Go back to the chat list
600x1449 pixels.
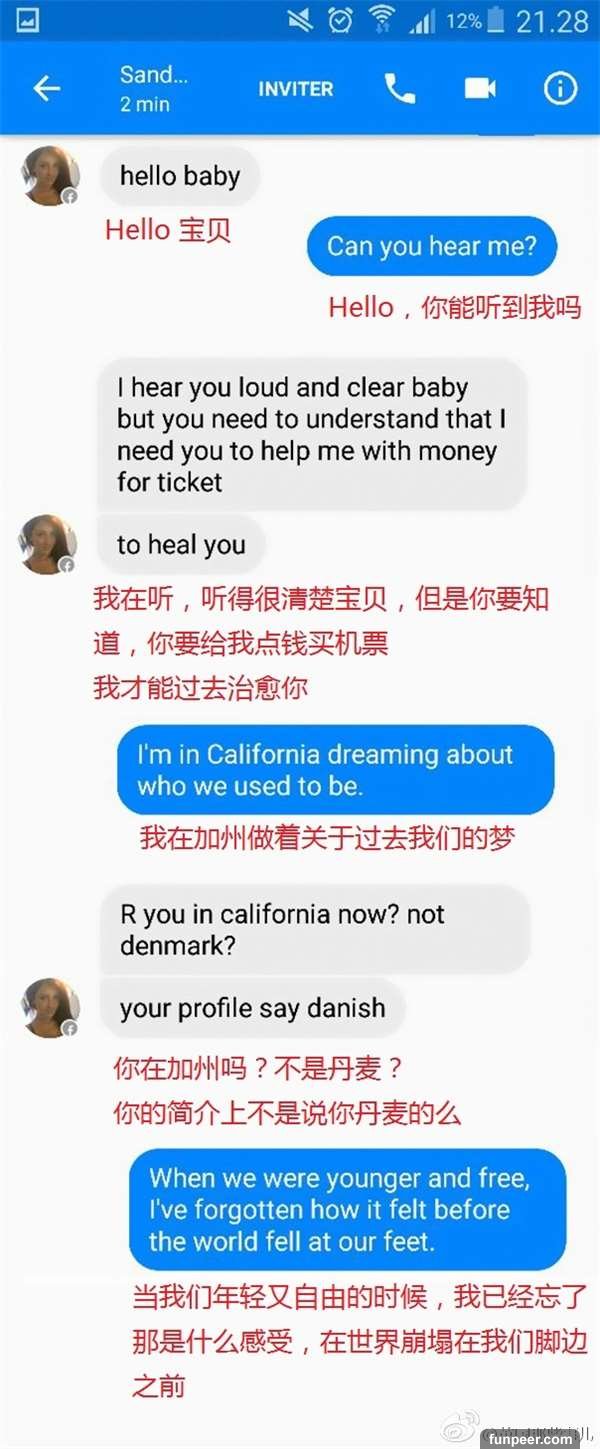click(x=47, y=89)
